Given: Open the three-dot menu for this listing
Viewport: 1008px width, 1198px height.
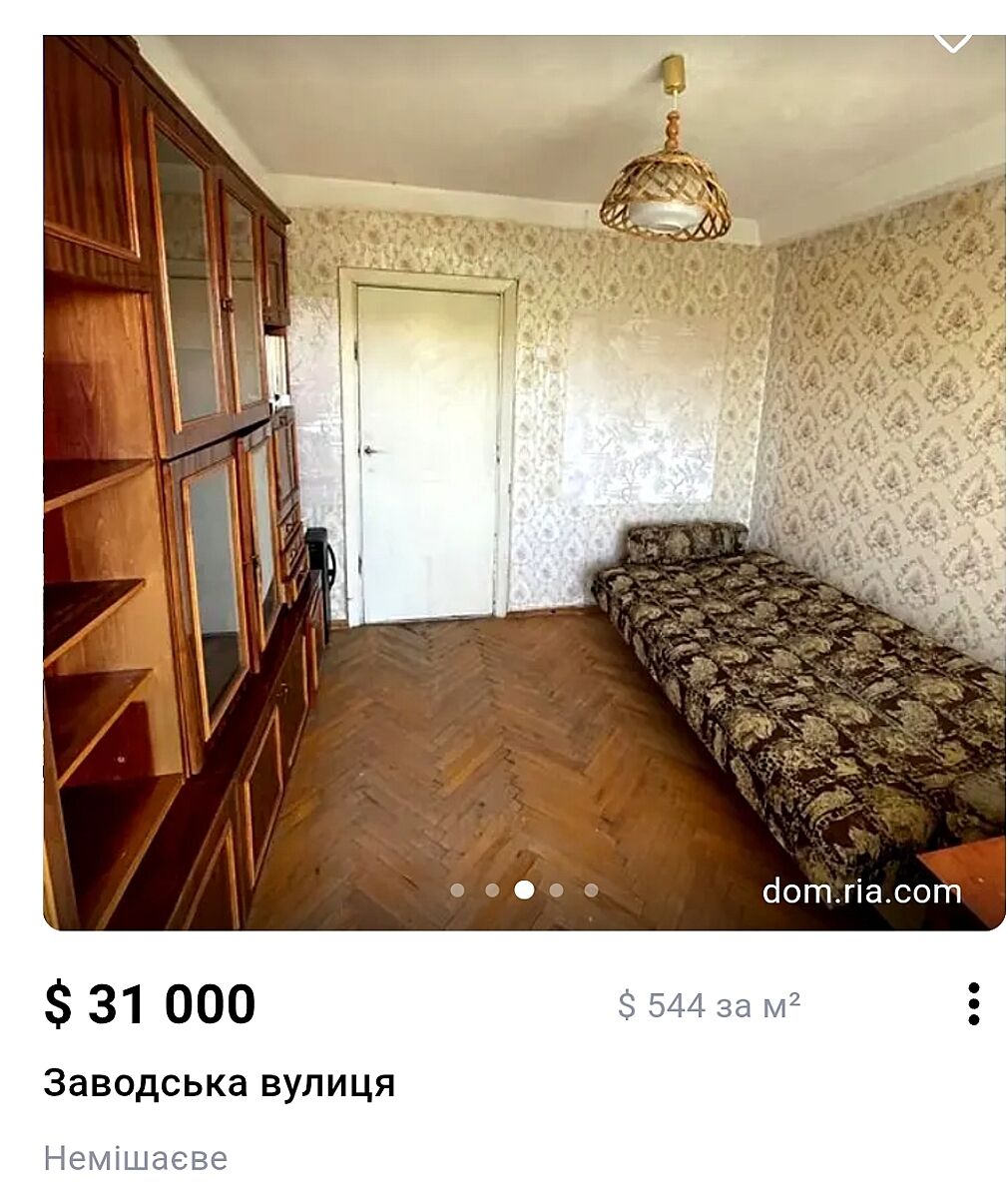Looking at the screenshot, I should pyautogui.click(x=973, y=1003).
